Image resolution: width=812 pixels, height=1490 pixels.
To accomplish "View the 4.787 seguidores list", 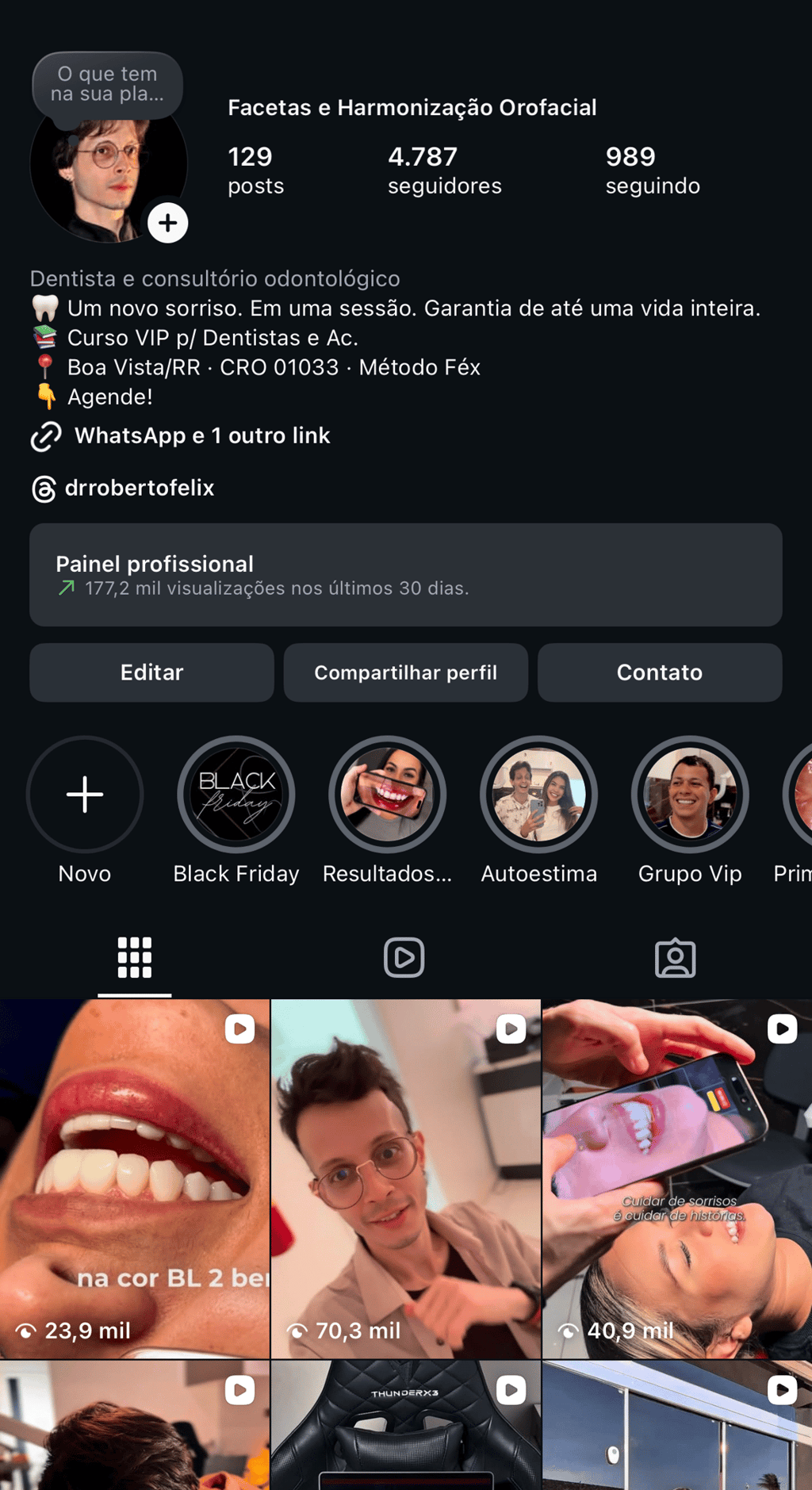I will coord(444,170).
